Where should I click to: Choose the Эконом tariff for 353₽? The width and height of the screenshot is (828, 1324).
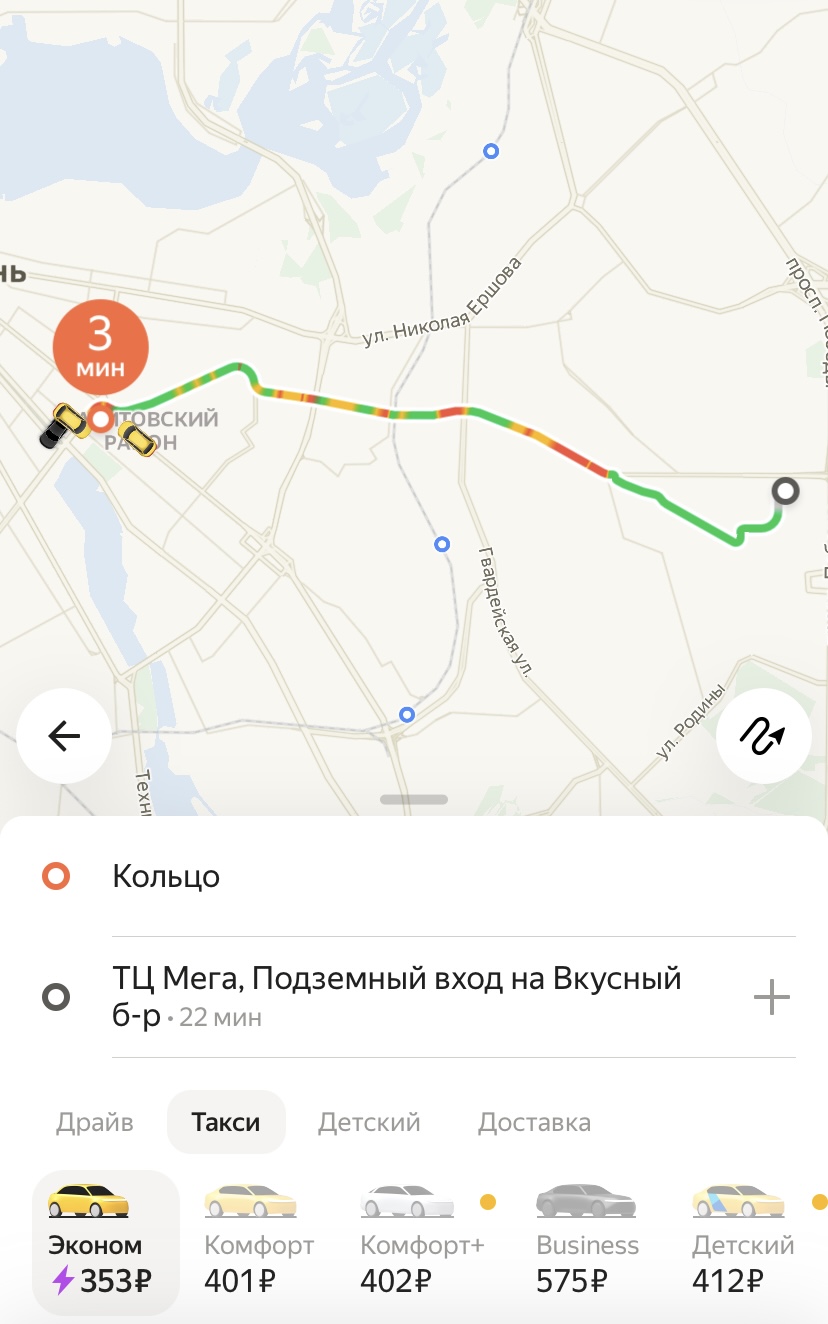pyautogui.click(x=105, y=1242)
